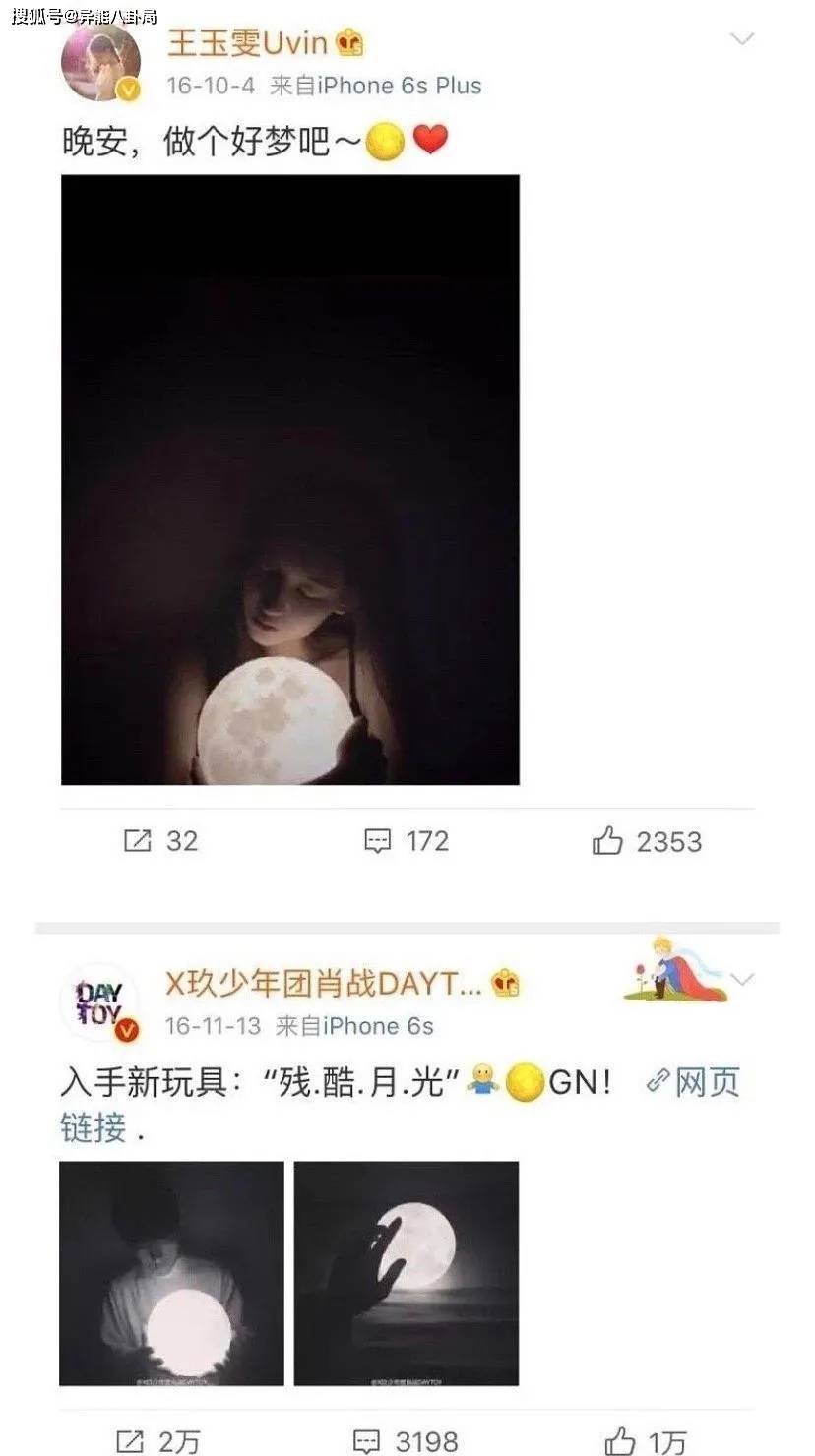Open the 网页链接 link in 肖战's post
This screenshot has height=1456, width=815.
point(693,1083)
